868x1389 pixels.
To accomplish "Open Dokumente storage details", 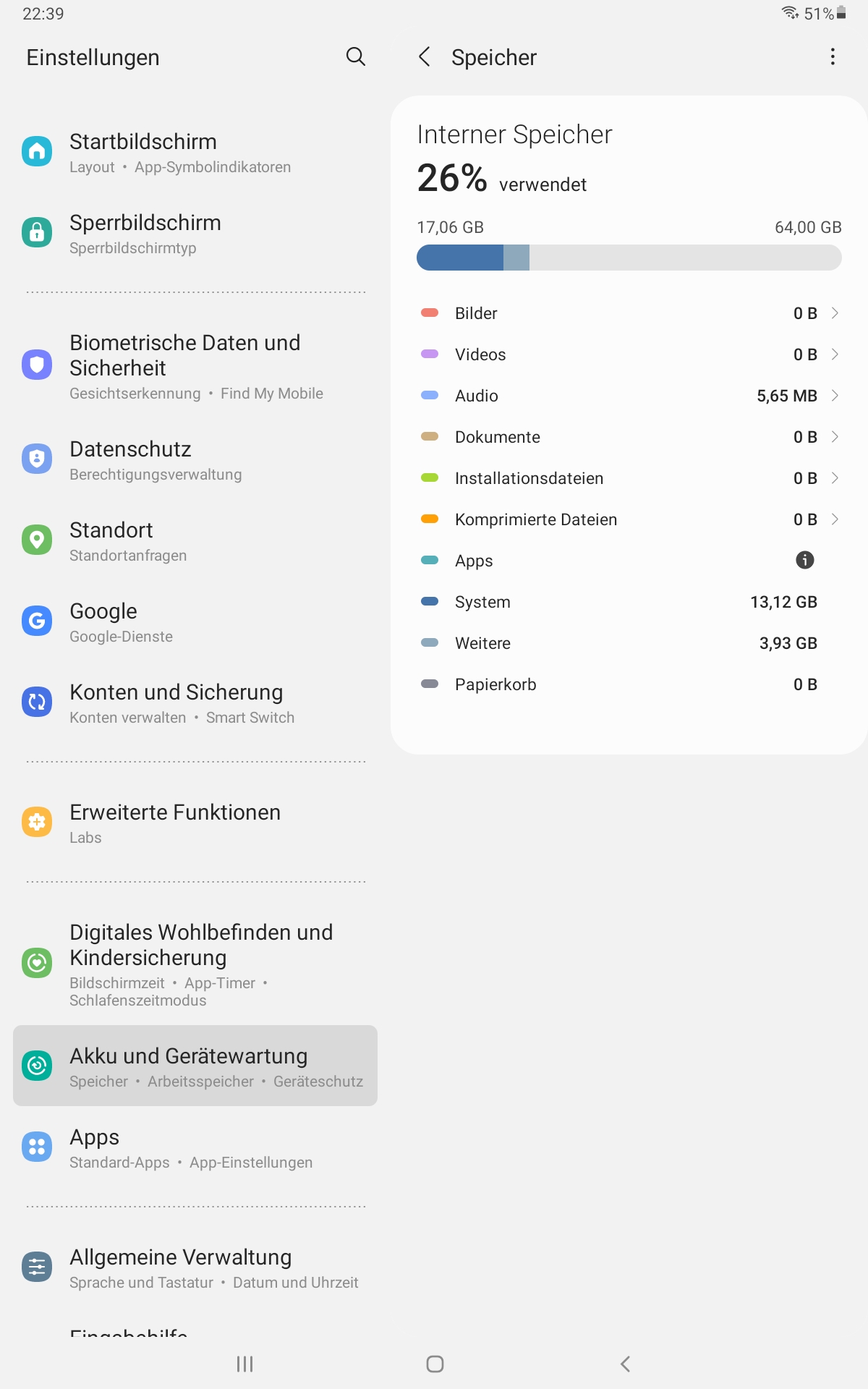I will click(628, 437).
